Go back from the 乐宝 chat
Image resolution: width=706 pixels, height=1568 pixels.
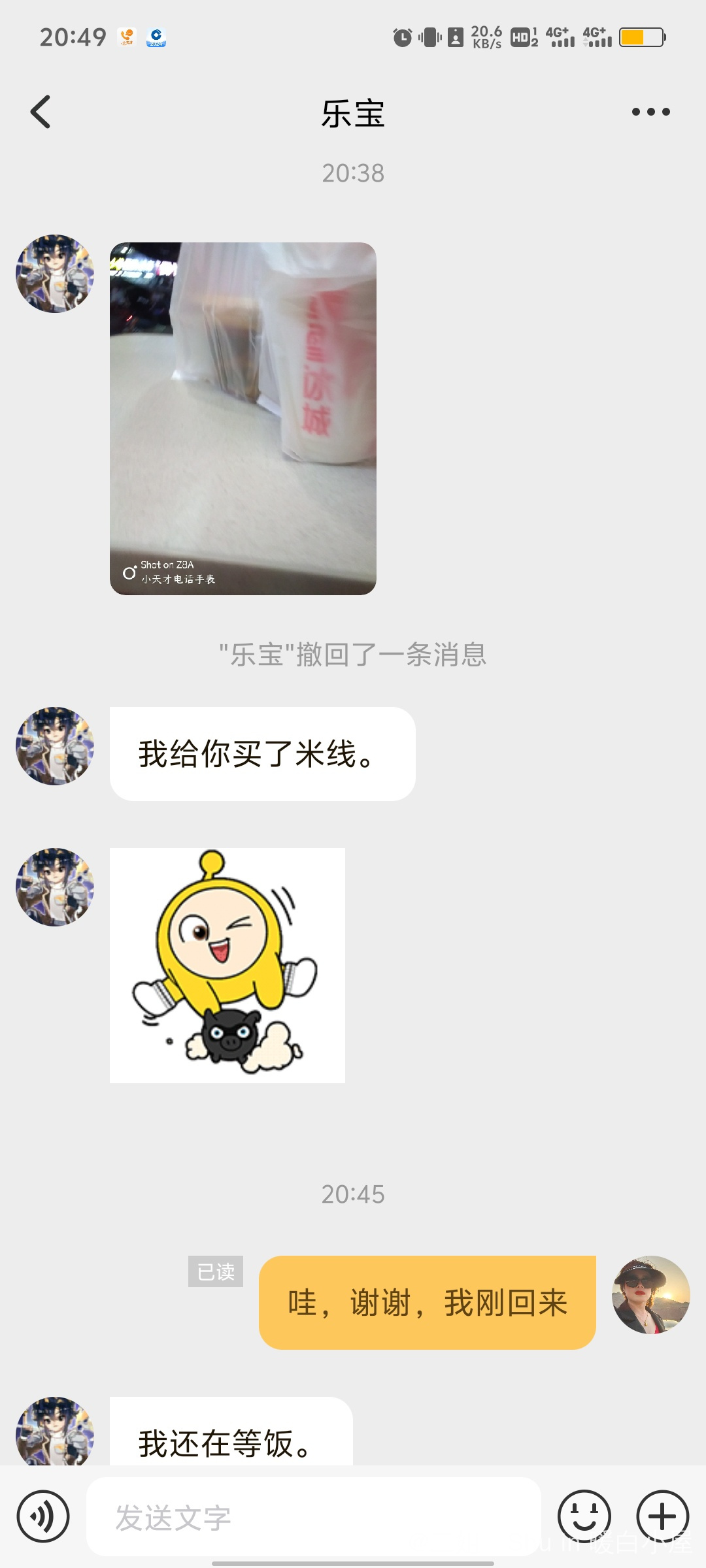41,112
